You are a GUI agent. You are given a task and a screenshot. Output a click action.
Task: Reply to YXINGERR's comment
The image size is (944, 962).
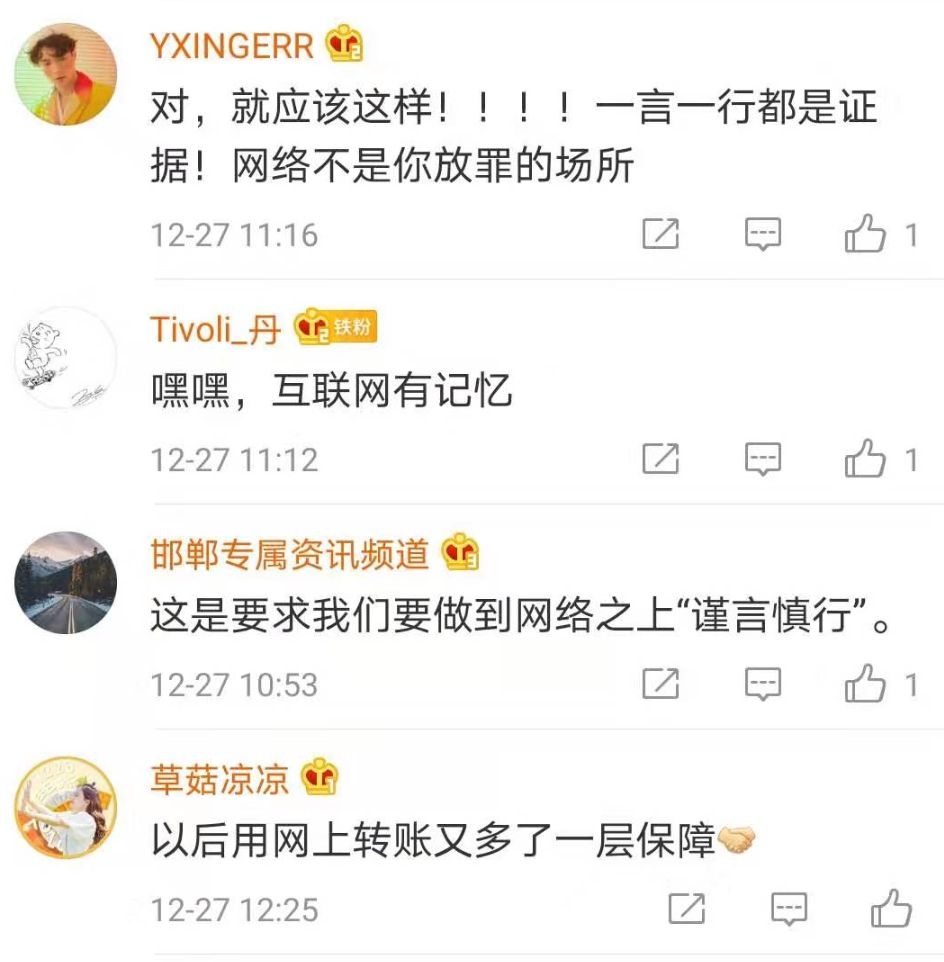coord(763,235)
